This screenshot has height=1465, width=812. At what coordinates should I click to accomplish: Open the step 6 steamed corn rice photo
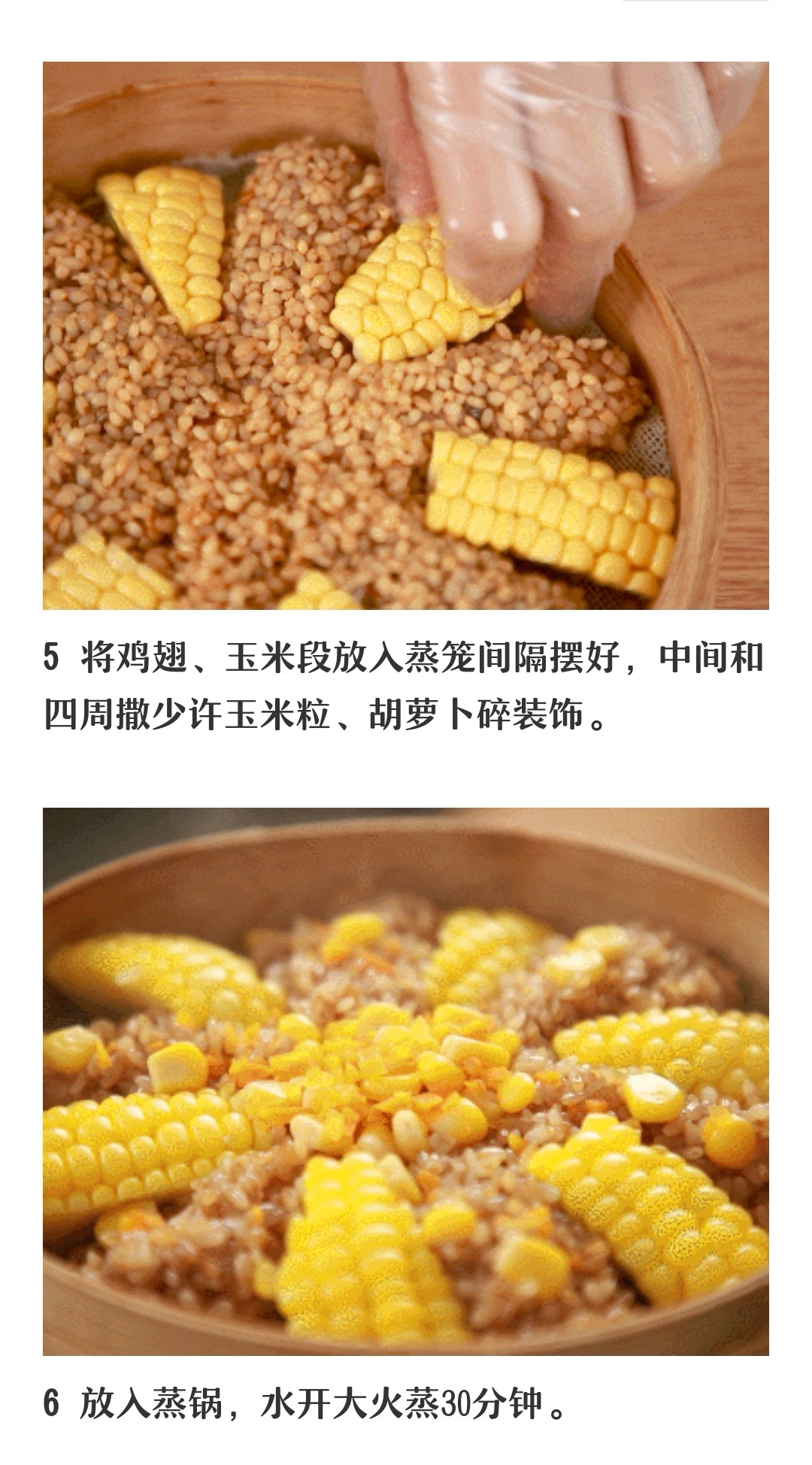(406, 1081)
